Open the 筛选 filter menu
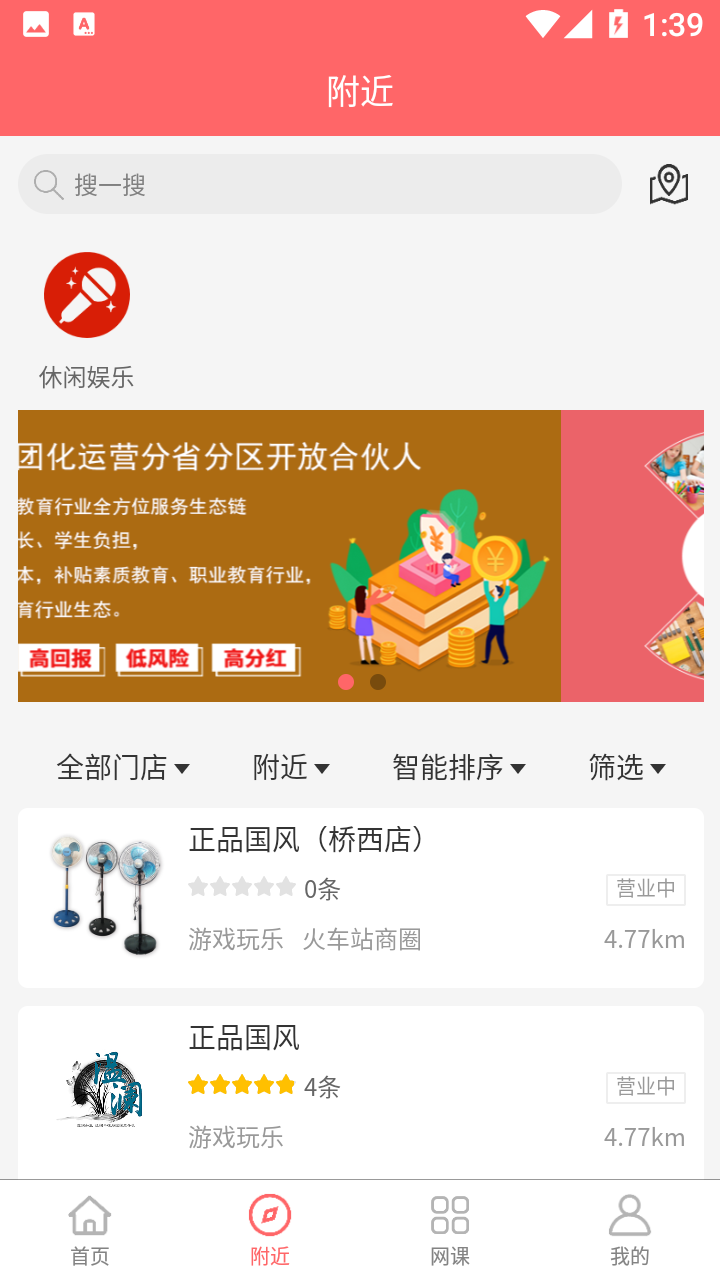The height and width of the screenshot is (1280, 720). point(625,768)
